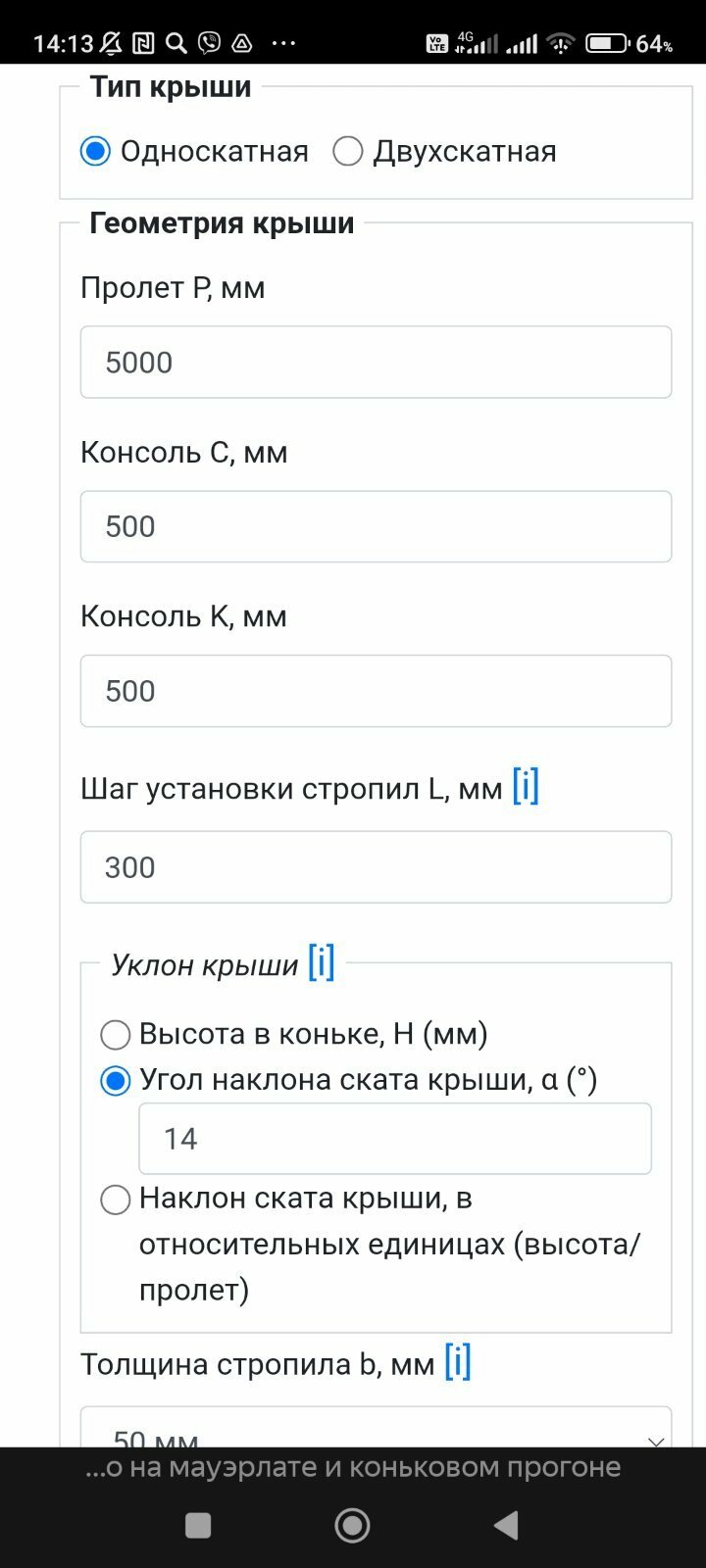
Task: Open info for Уклон крыши
Action: (322, 963)
